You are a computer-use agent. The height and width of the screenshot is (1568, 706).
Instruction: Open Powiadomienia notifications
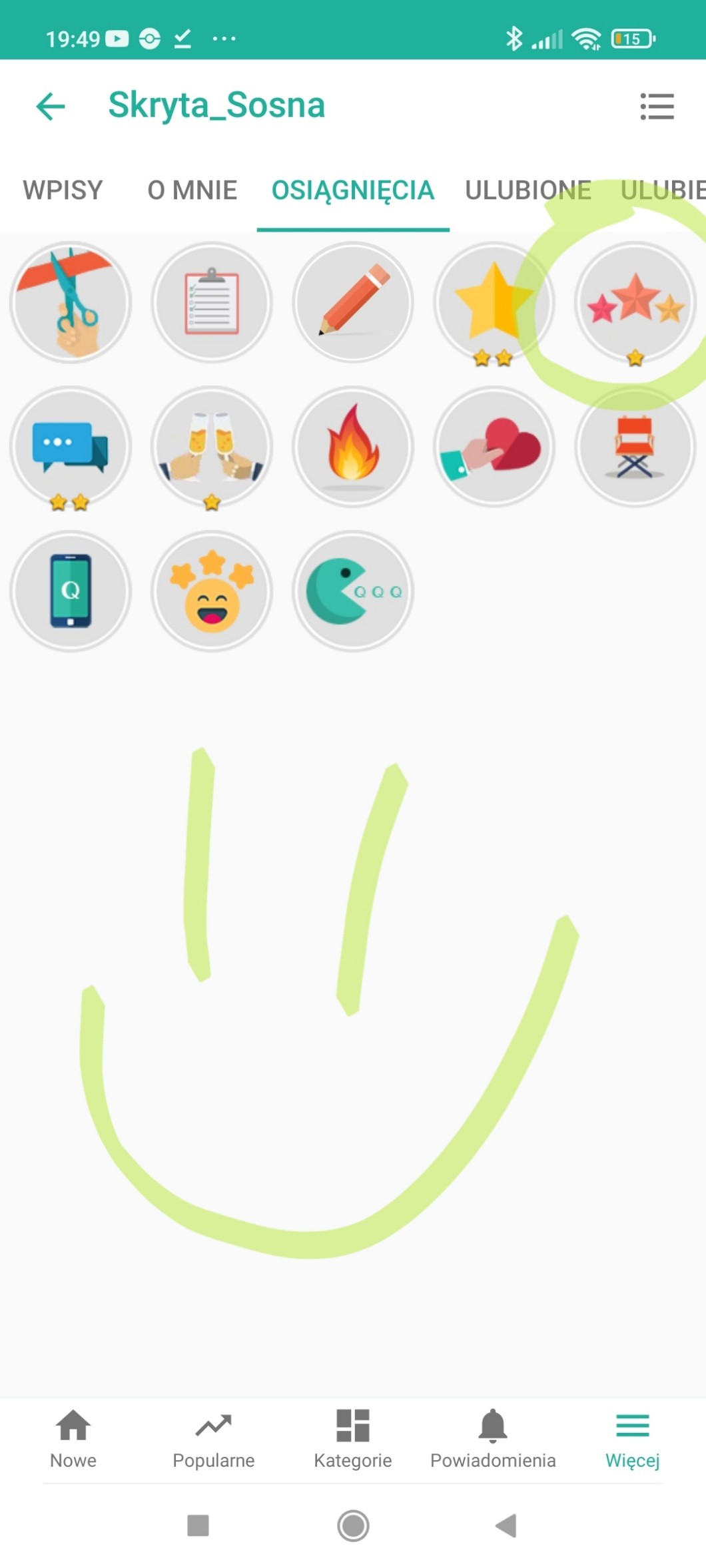click(x=493, y=1438)
